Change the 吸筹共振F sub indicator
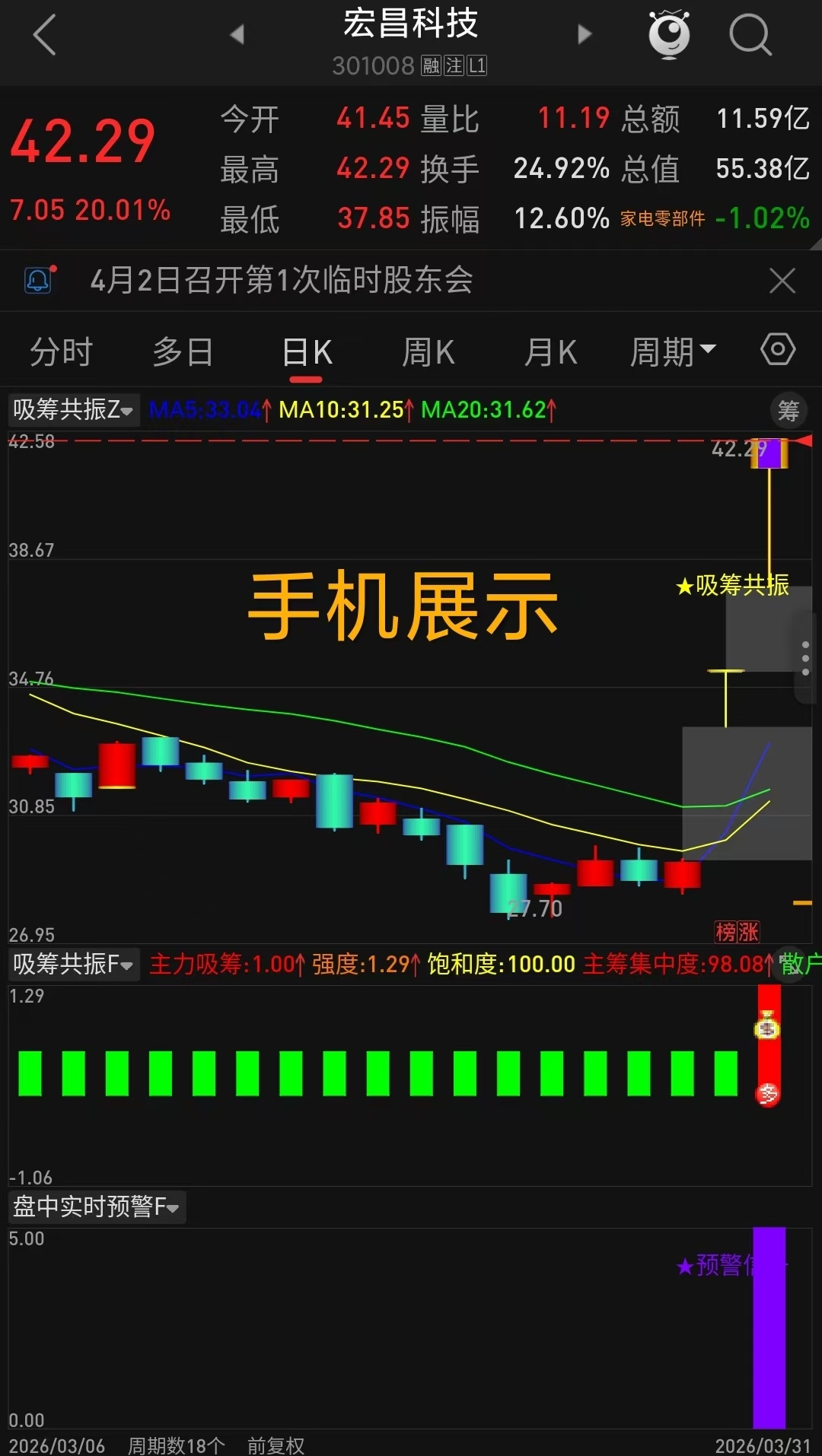The image size is (822, 1456). (73, 965)
